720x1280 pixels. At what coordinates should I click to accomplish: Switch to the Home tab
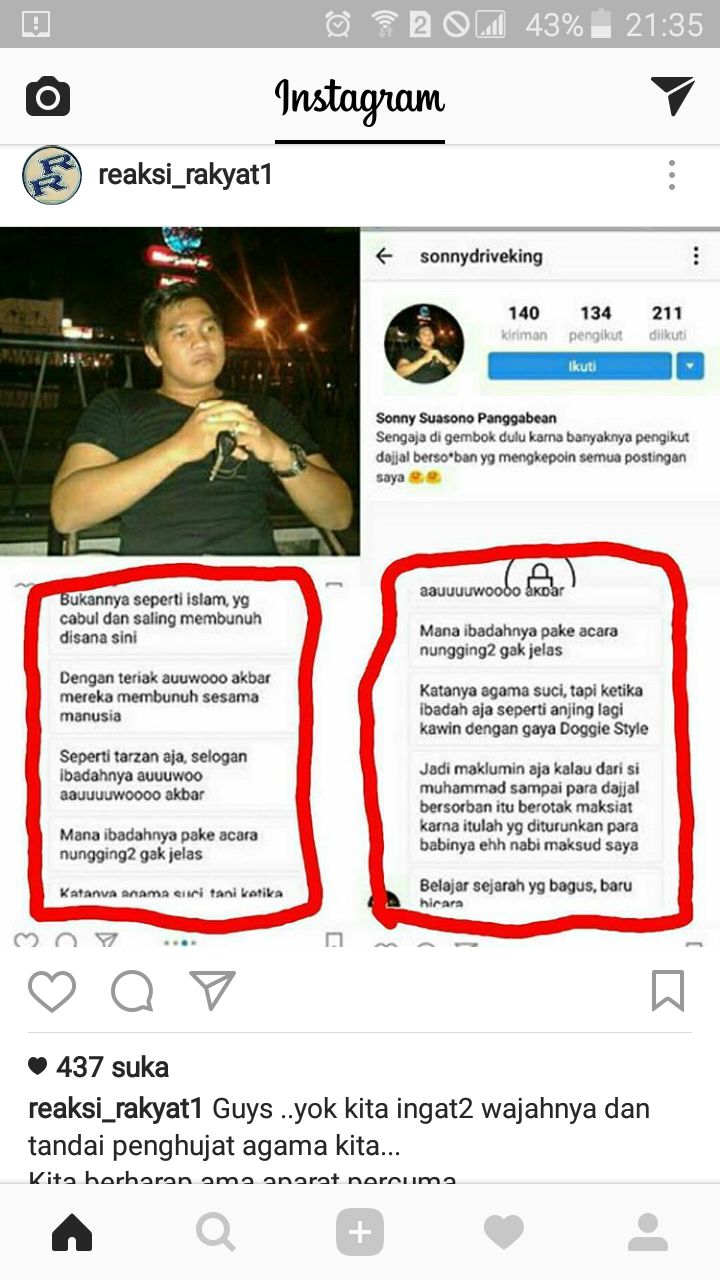tap(72, 1232)
